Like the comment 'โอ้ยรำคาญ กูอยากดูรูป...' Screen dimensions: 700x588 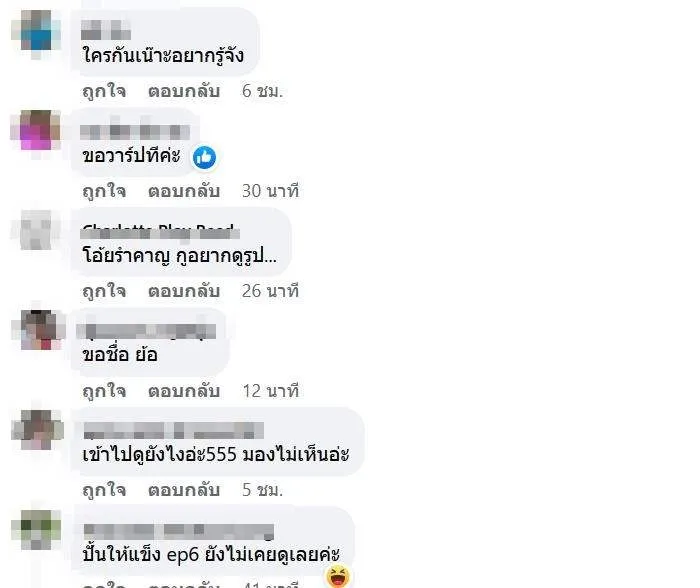[x=104, y=291]
